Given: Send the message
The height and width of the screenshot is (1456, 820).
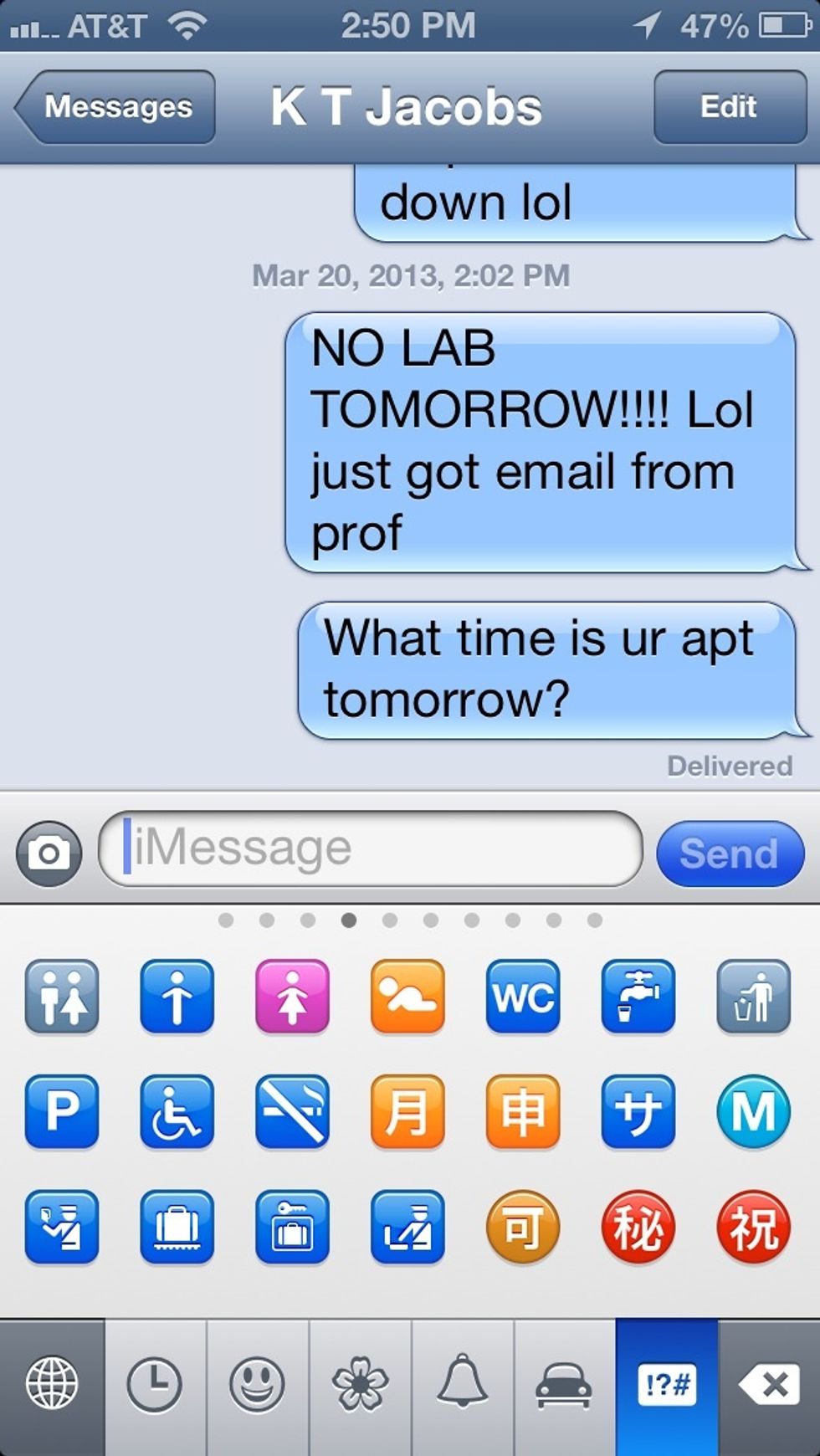Looking at the screenshot, I should coord(730,854).
